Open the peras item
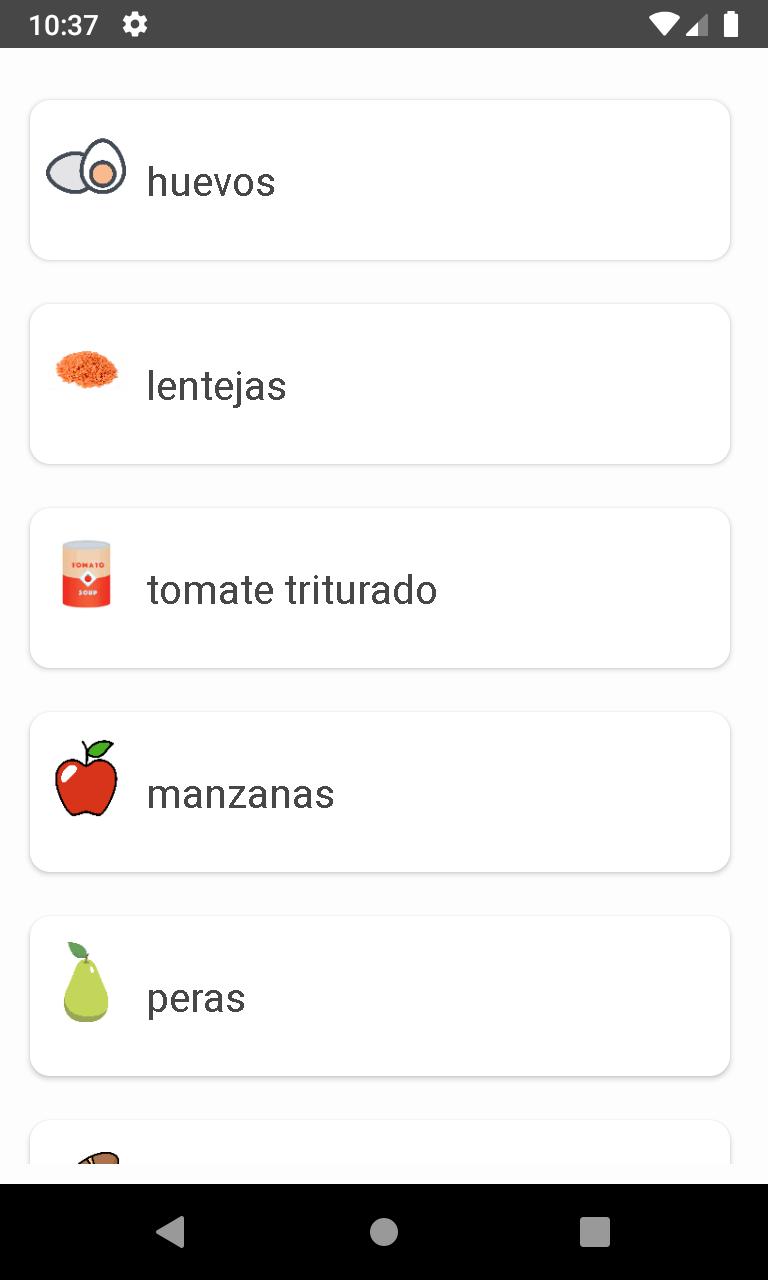 coord(380,996)
